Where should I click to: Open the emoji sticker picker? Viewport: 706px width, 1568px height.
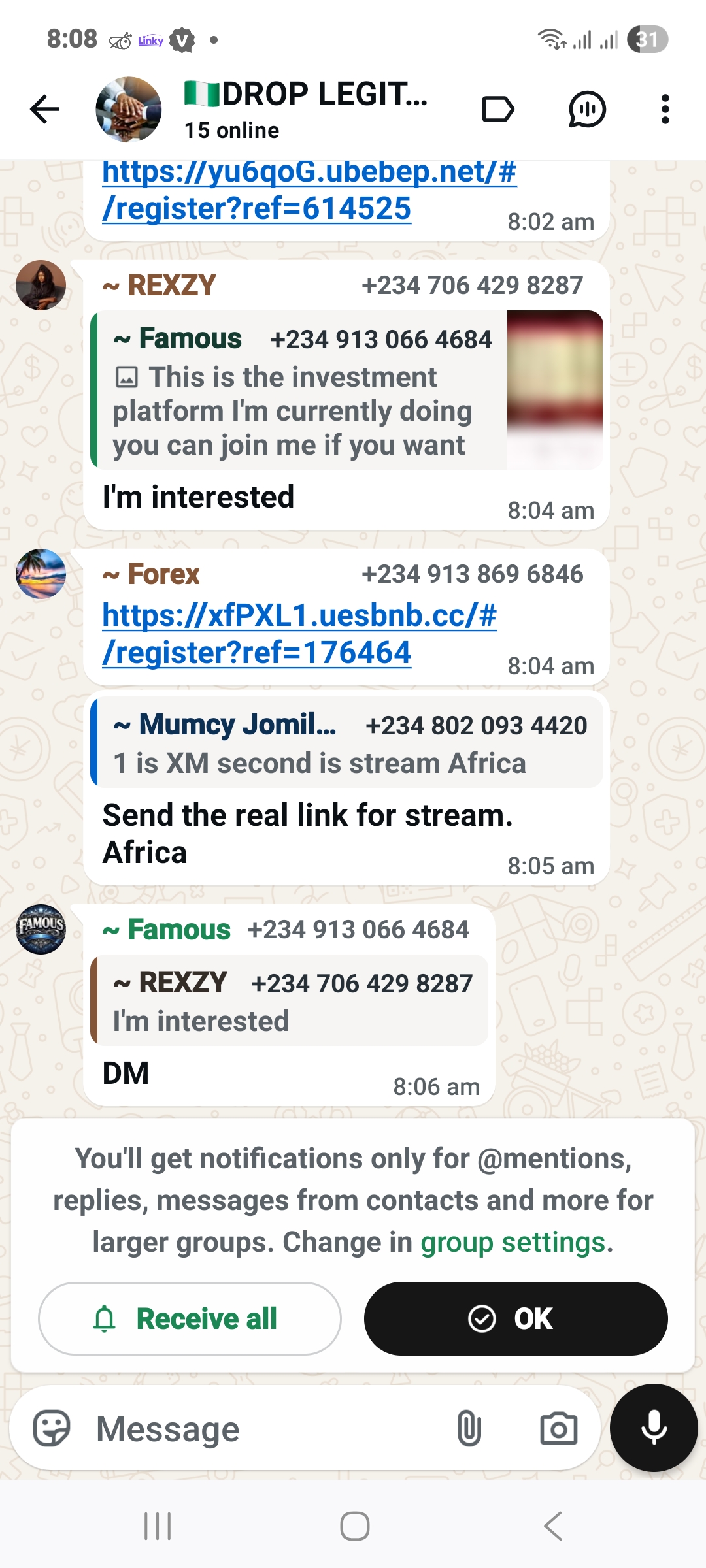[52, 1428]
